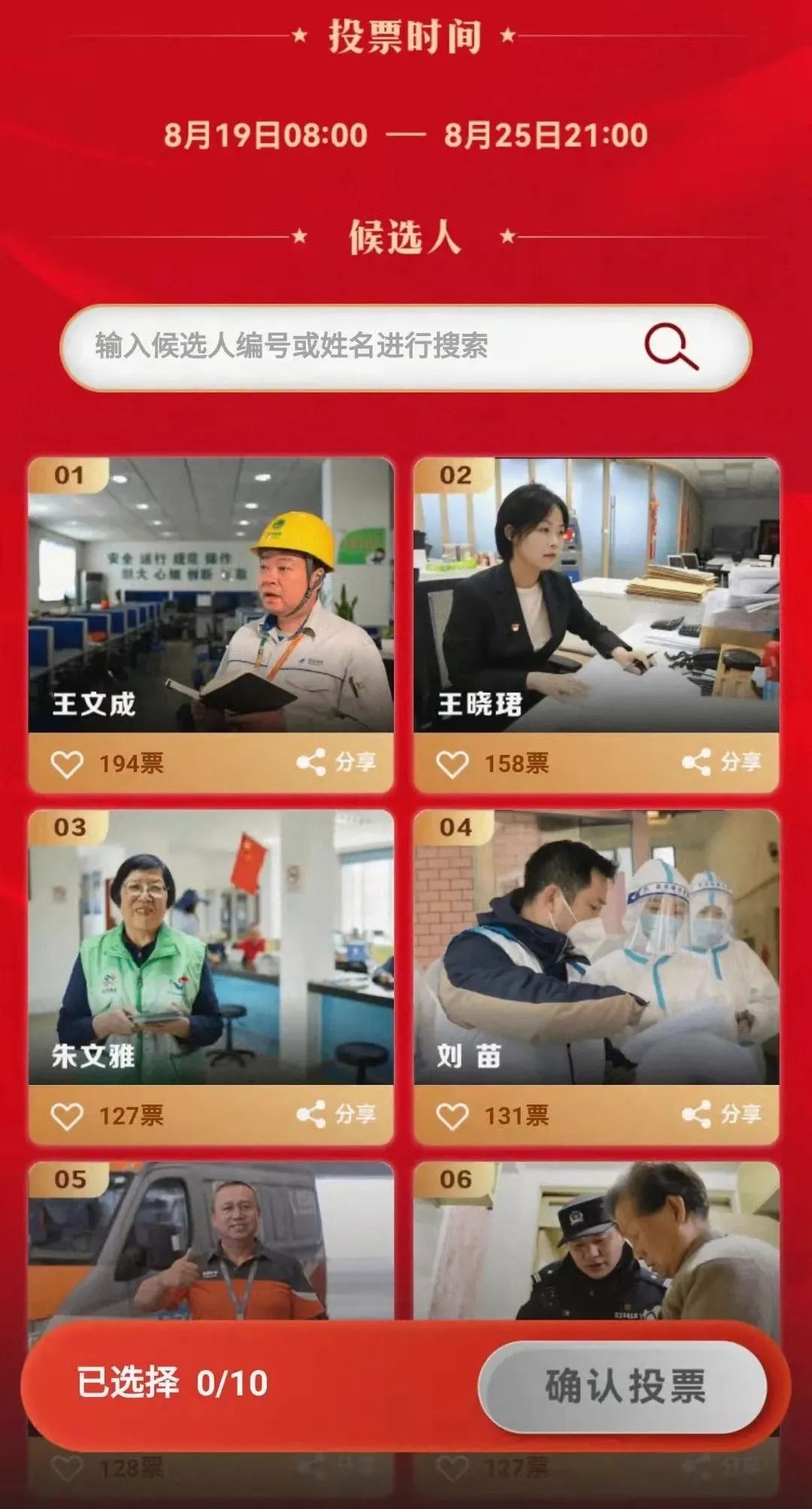The height and width of the screenshot is (1509, 812).
Task: Click the heart vote icon for 王文成
Action: [x=68, y=762]
